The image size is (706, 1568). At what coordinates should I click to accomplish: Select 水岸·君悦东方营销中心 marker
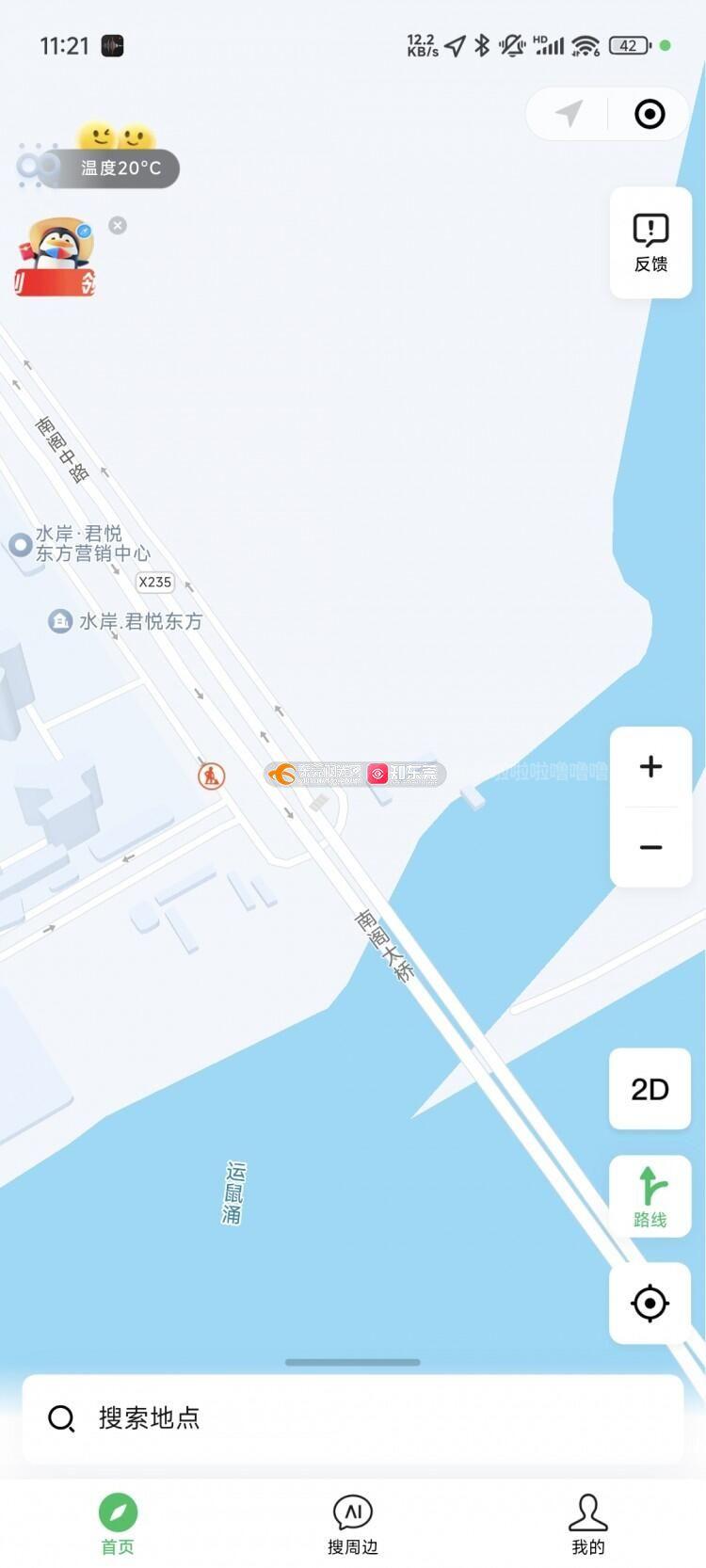pyautogui.click(x=21, y=544)
